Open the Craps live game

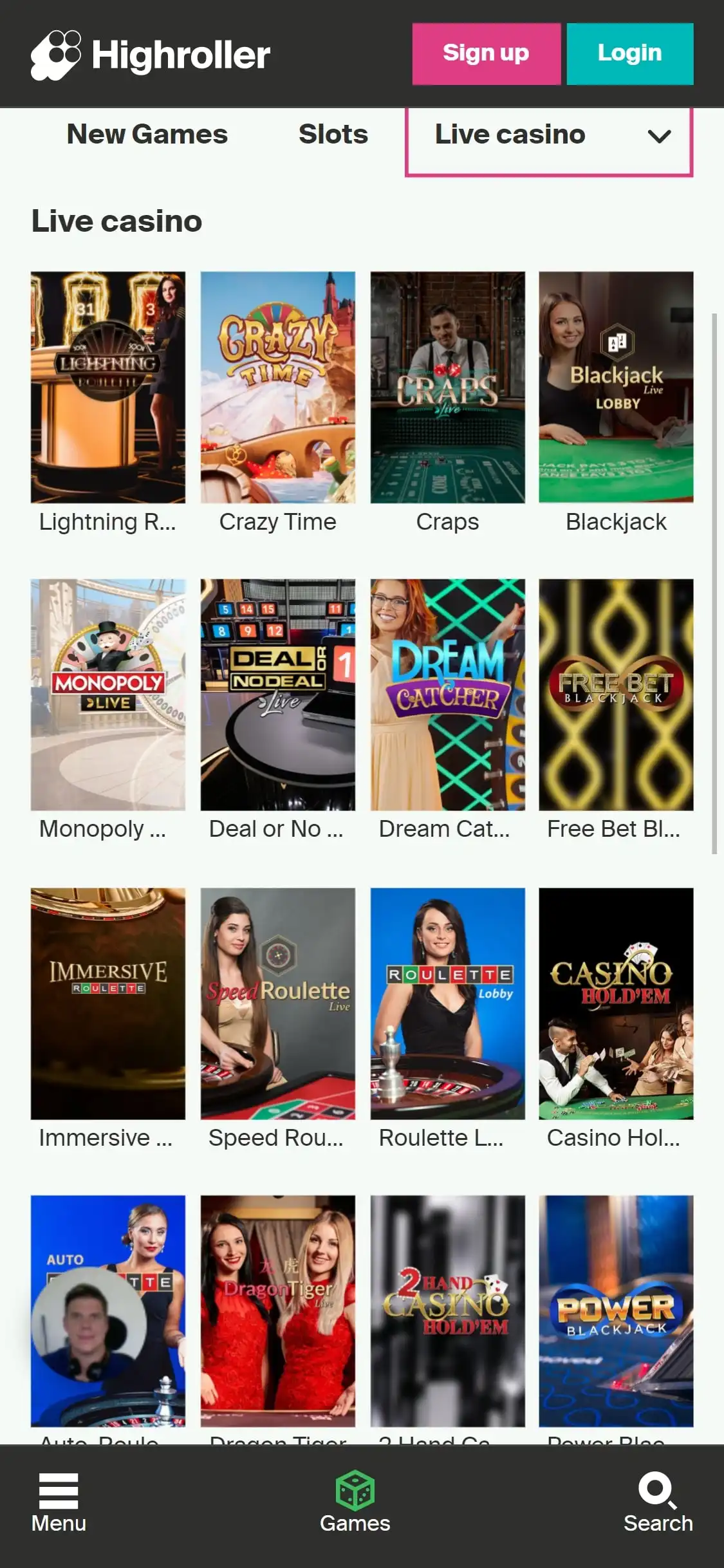(447, 387)
